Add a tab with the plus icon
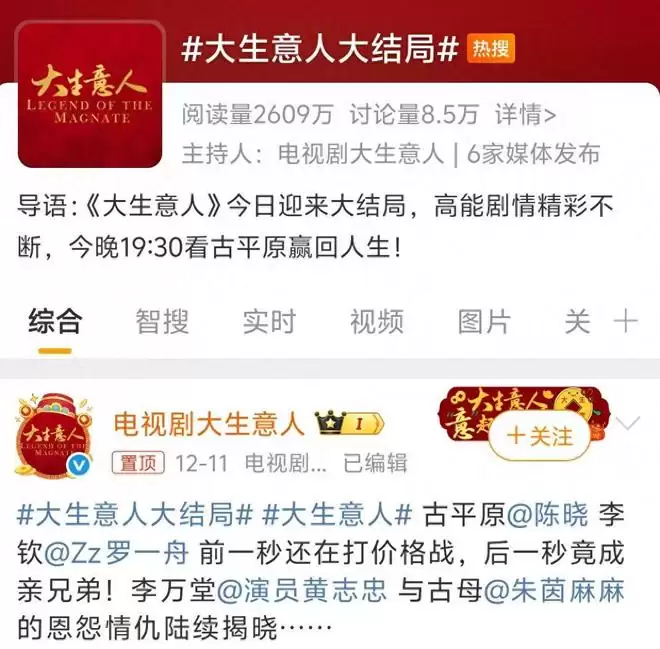 click(x=625, y=321)
